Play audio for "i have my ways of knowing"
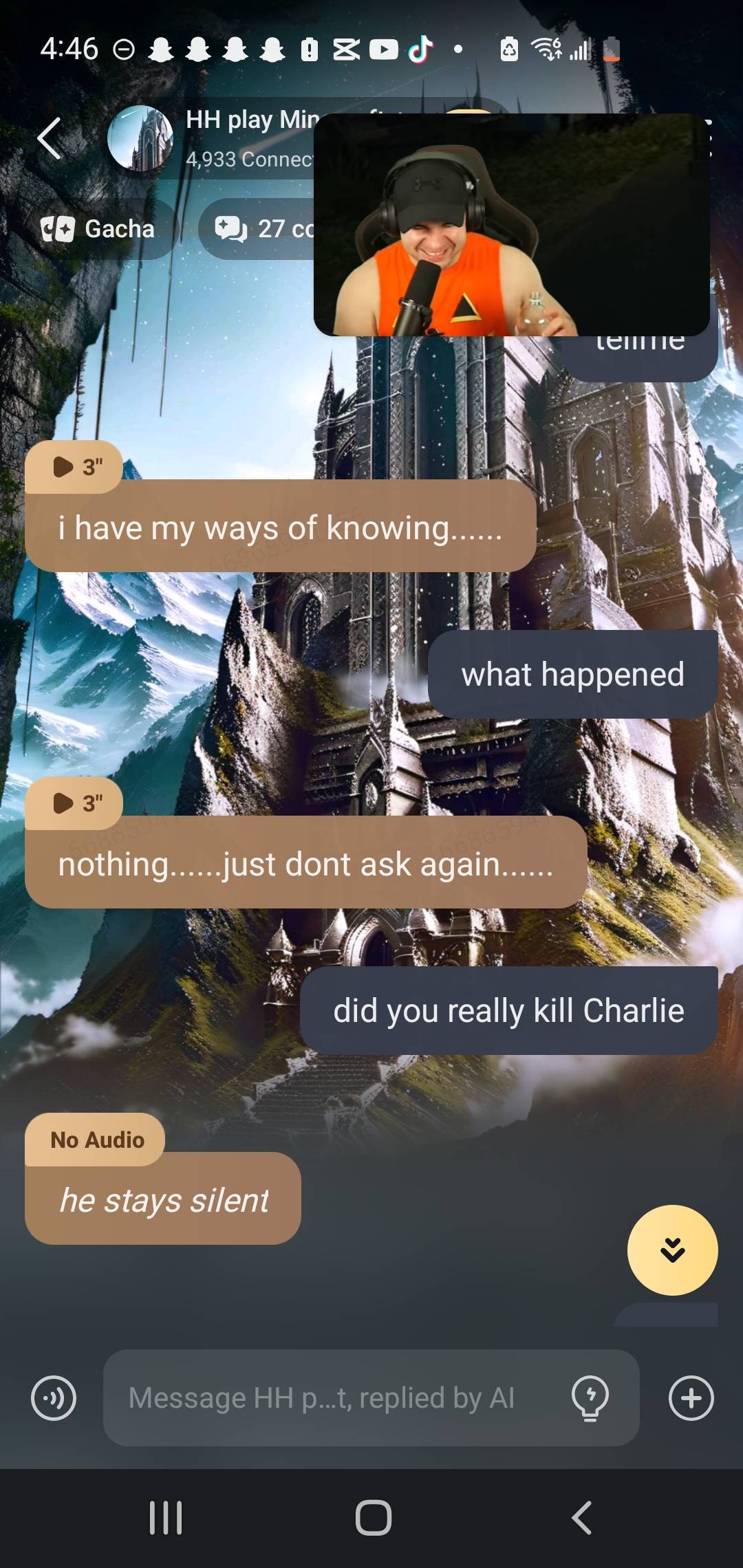Screen dimensions: 743x1568 [x=76, y=467]
